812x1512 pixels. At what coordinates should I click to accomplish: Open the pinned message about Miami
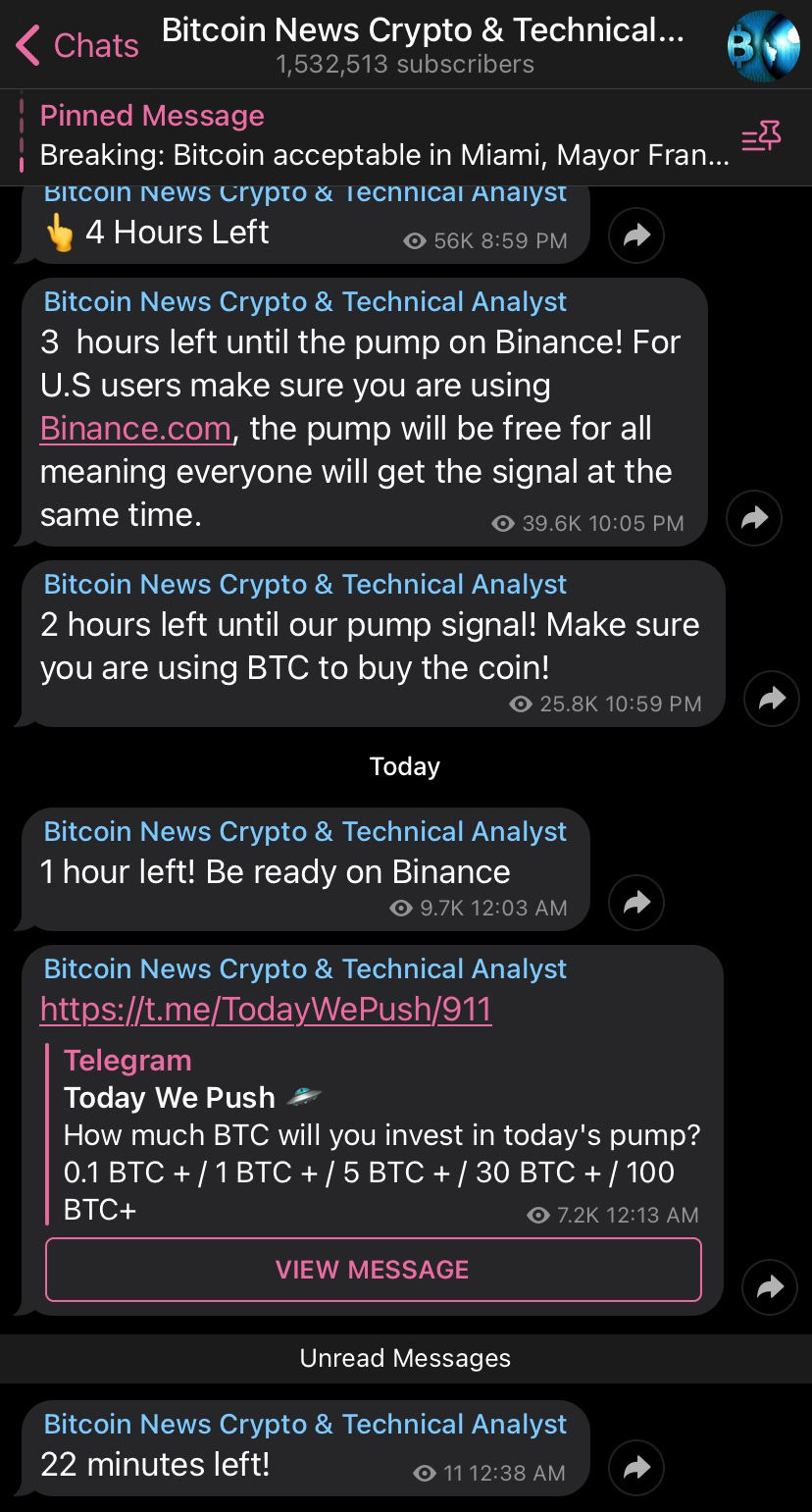(384, 136)
